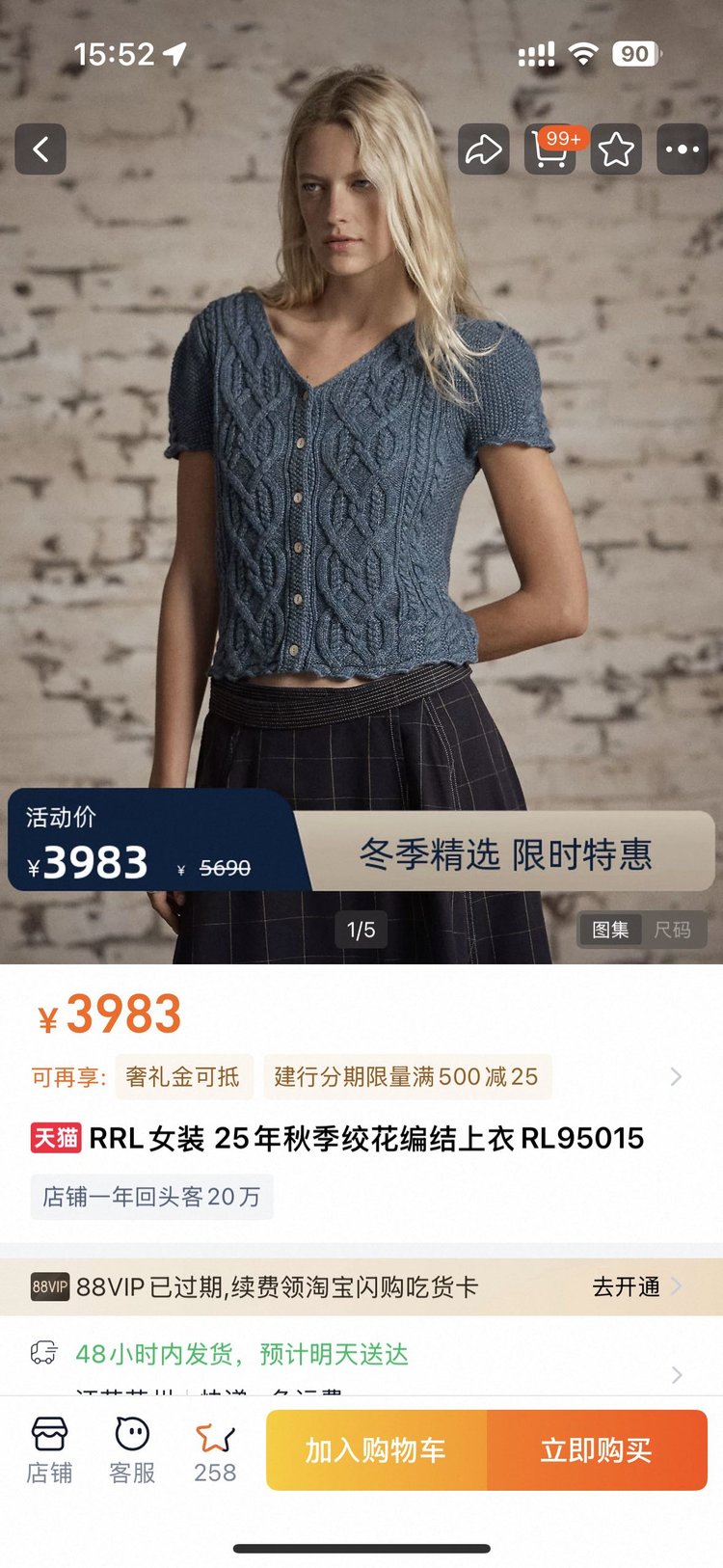This screenshot has height=1568, width=723.
Task: Visit the 店铺 store page
Action: click(x=49, y=1449)
